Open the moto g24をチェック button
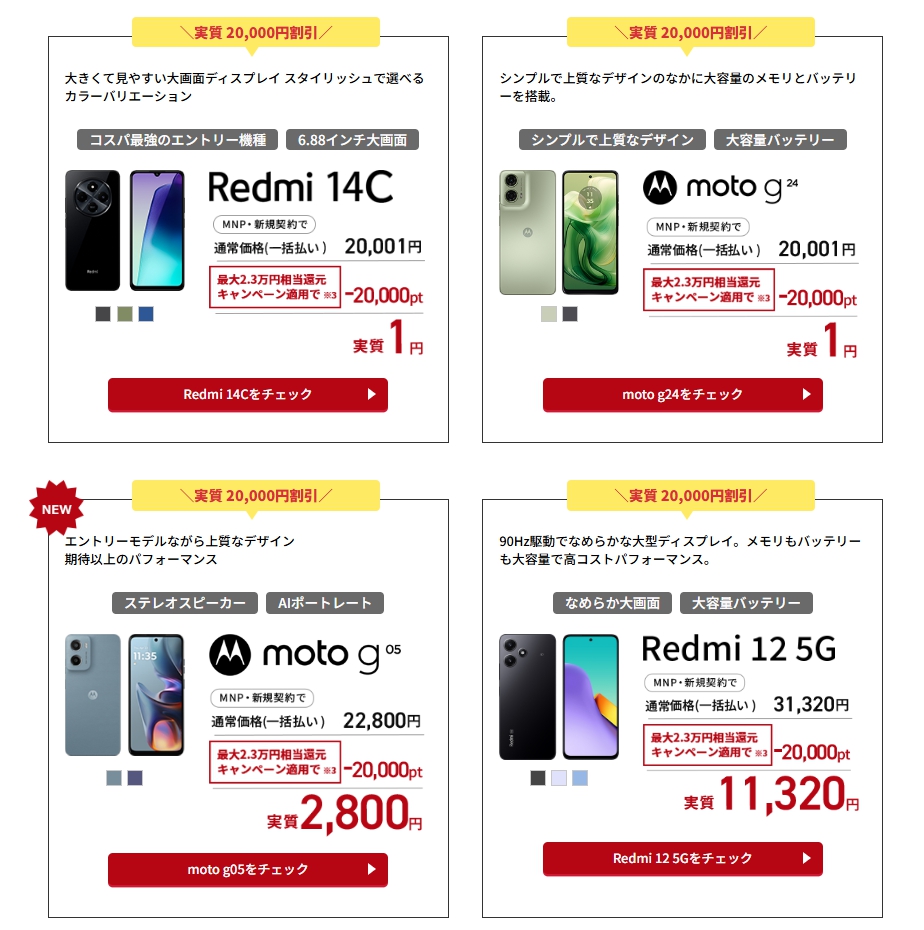Viewport: 924px width, 930px height. (682, 394)
